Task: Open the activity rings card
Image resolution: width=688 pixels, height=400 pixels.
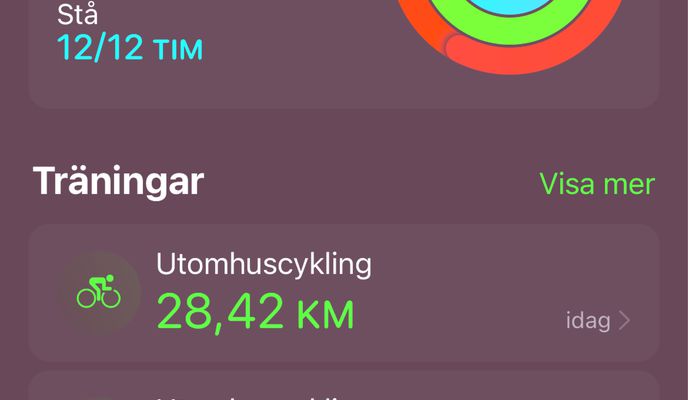Action: 343,50
